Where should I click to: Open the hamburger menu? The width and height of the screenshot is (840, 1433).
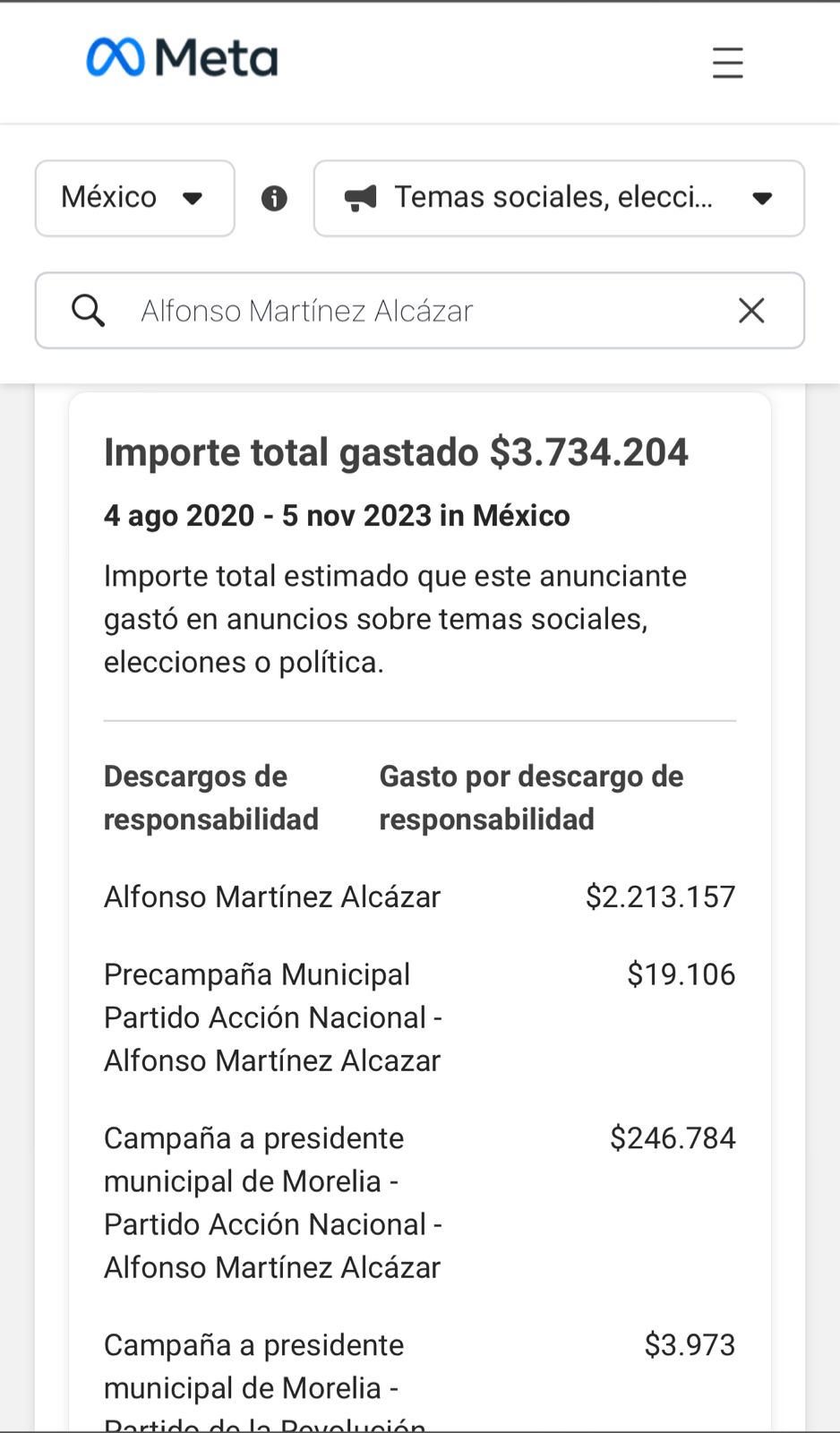[727, 63]
